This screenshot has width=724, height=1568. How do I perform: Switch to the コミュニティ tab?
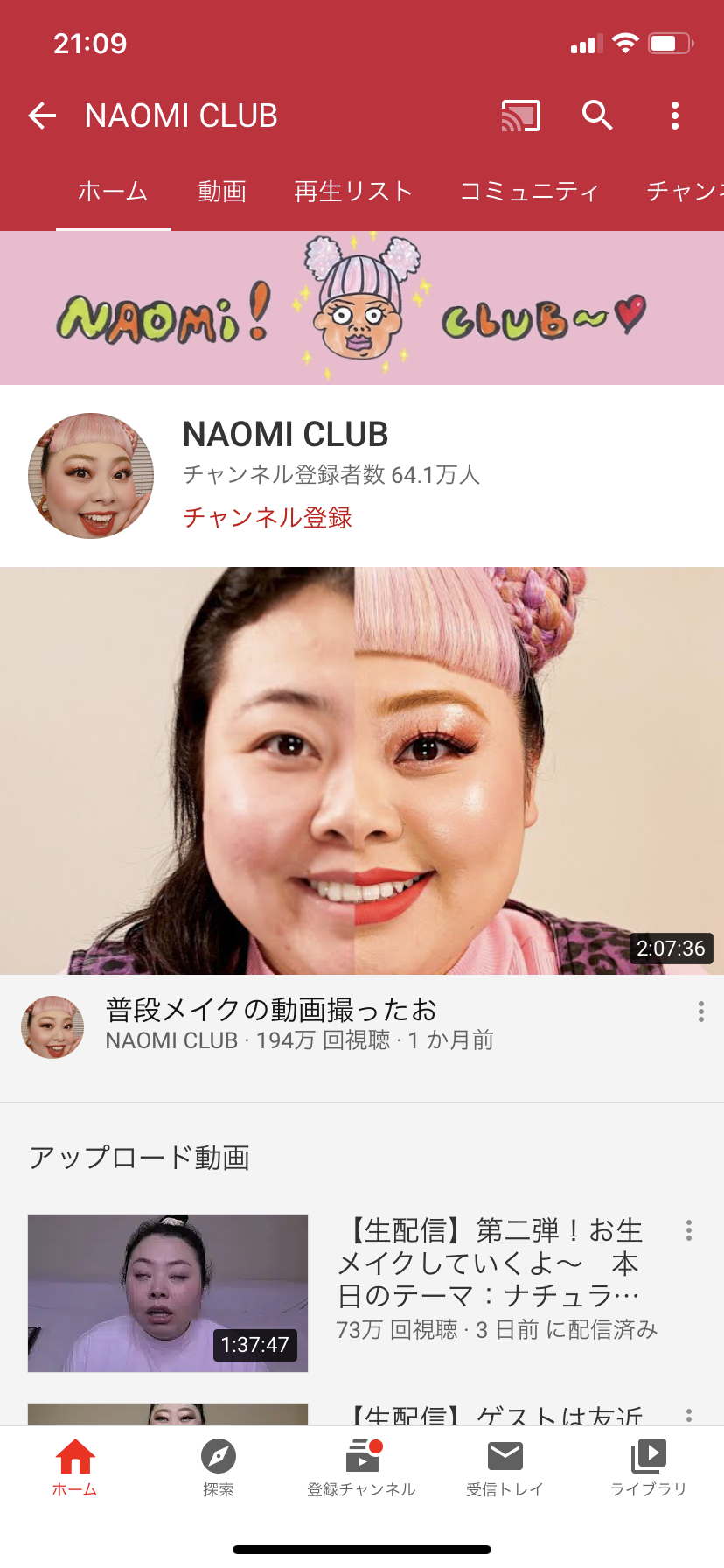click(x=529, y=192)
